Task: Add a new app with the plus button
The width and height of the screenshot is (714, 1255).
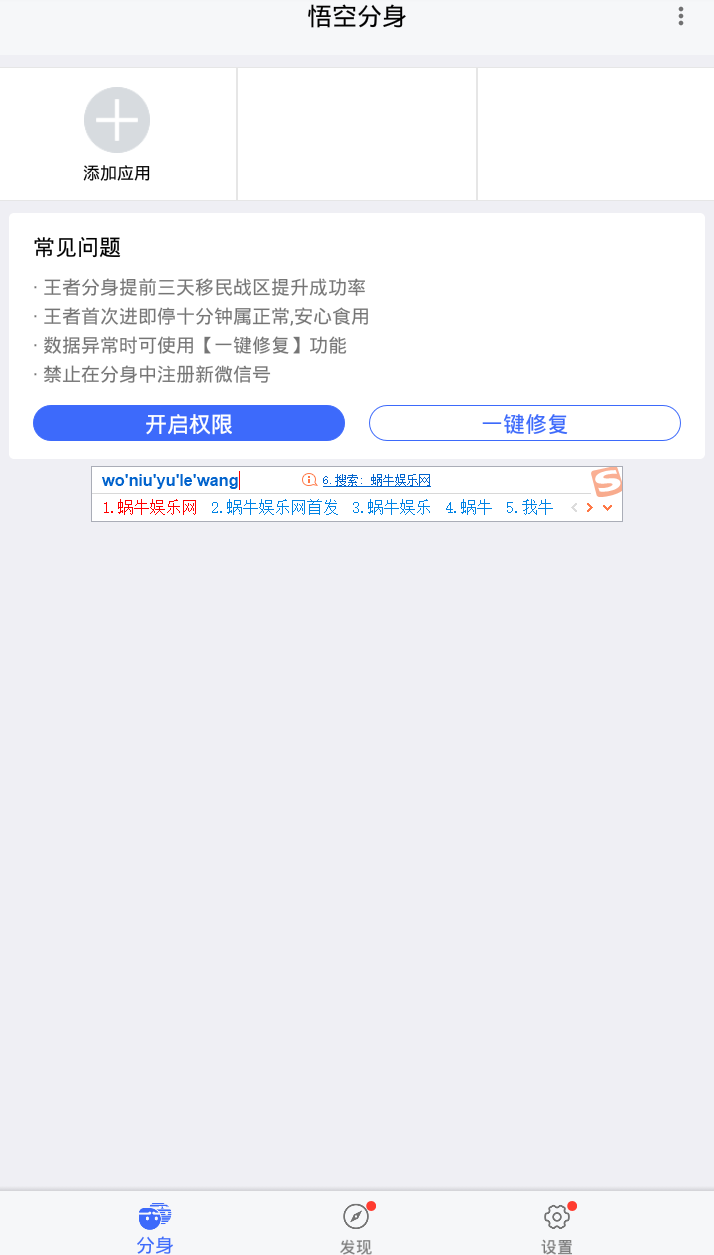Action: coord(117,121)
